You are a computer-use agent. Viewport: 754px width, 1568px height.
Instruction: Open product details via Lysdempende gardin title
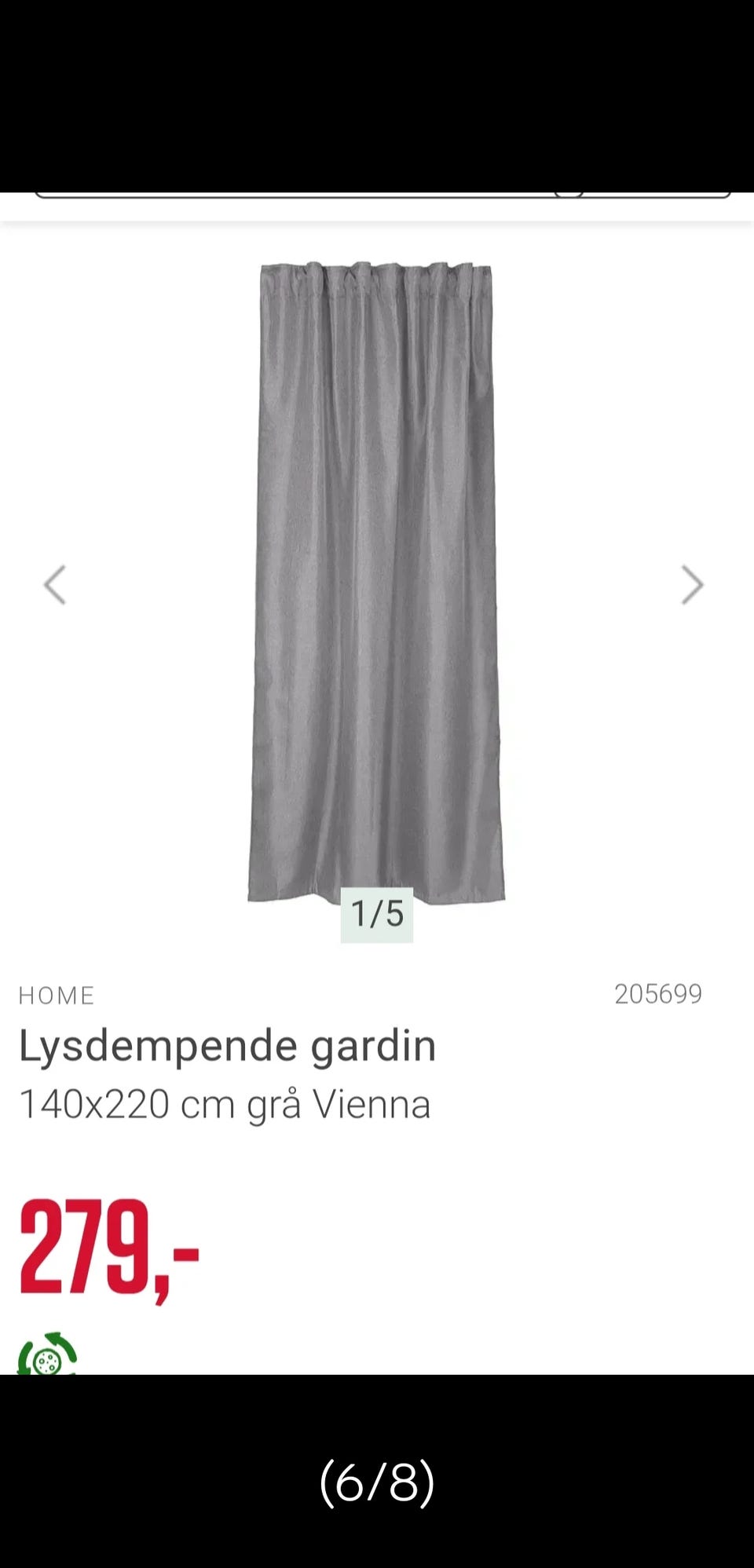228,1045
